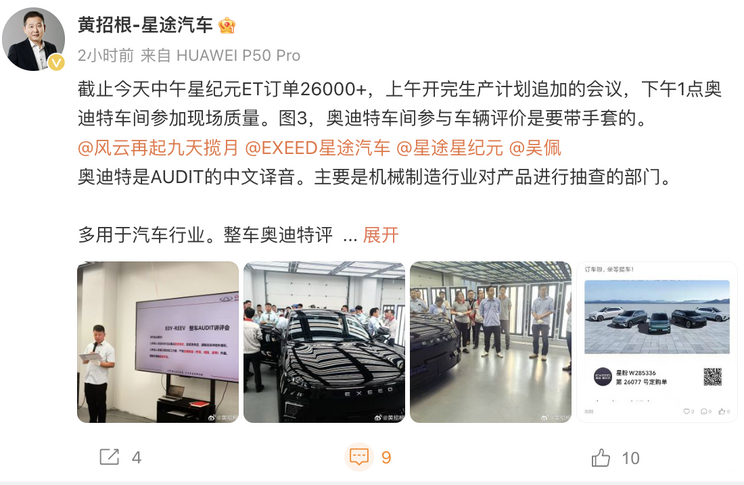This screenshot has height=485, width=744.
Task: Open the @吴佩 mention
Action: coord(538,149)
